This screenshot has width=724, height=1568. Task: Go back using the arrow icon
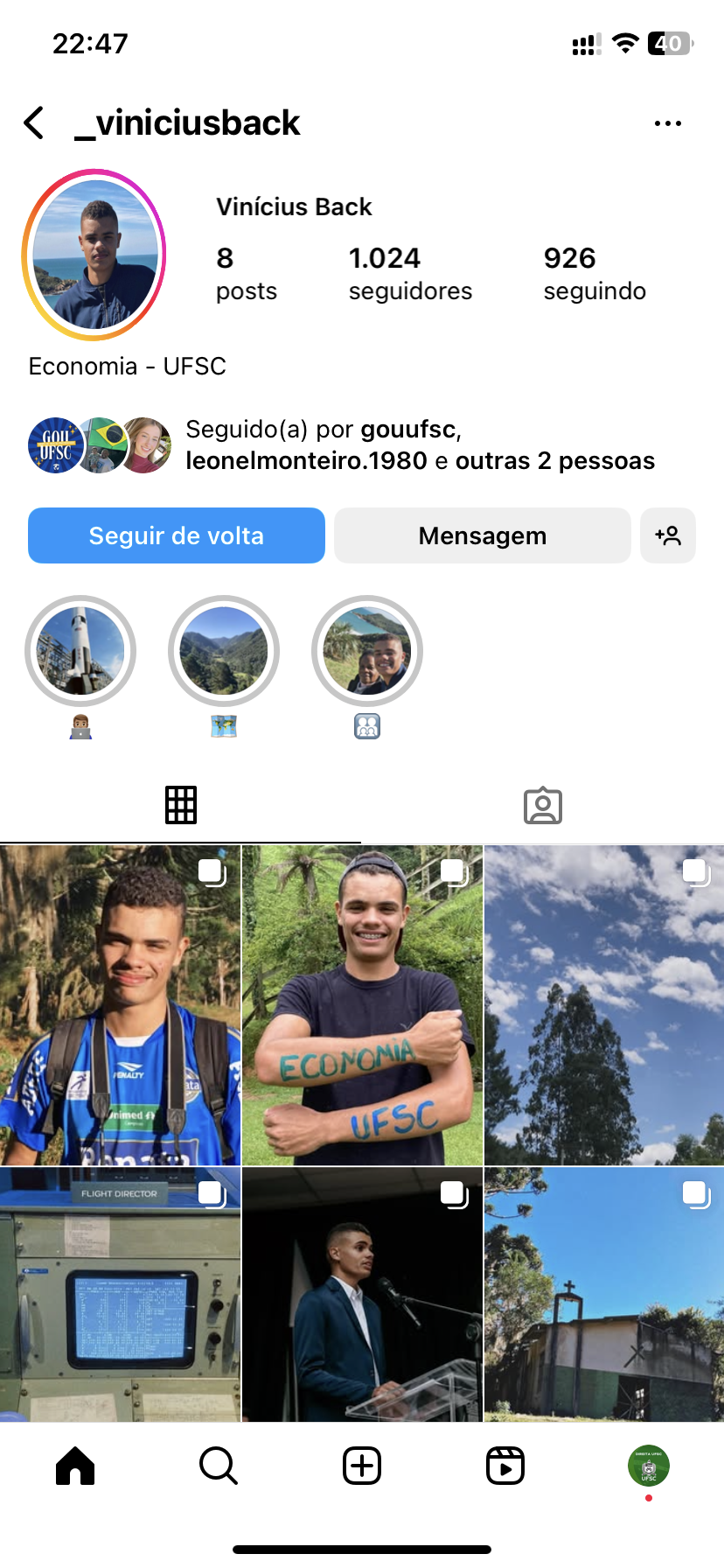pos(34,123)
